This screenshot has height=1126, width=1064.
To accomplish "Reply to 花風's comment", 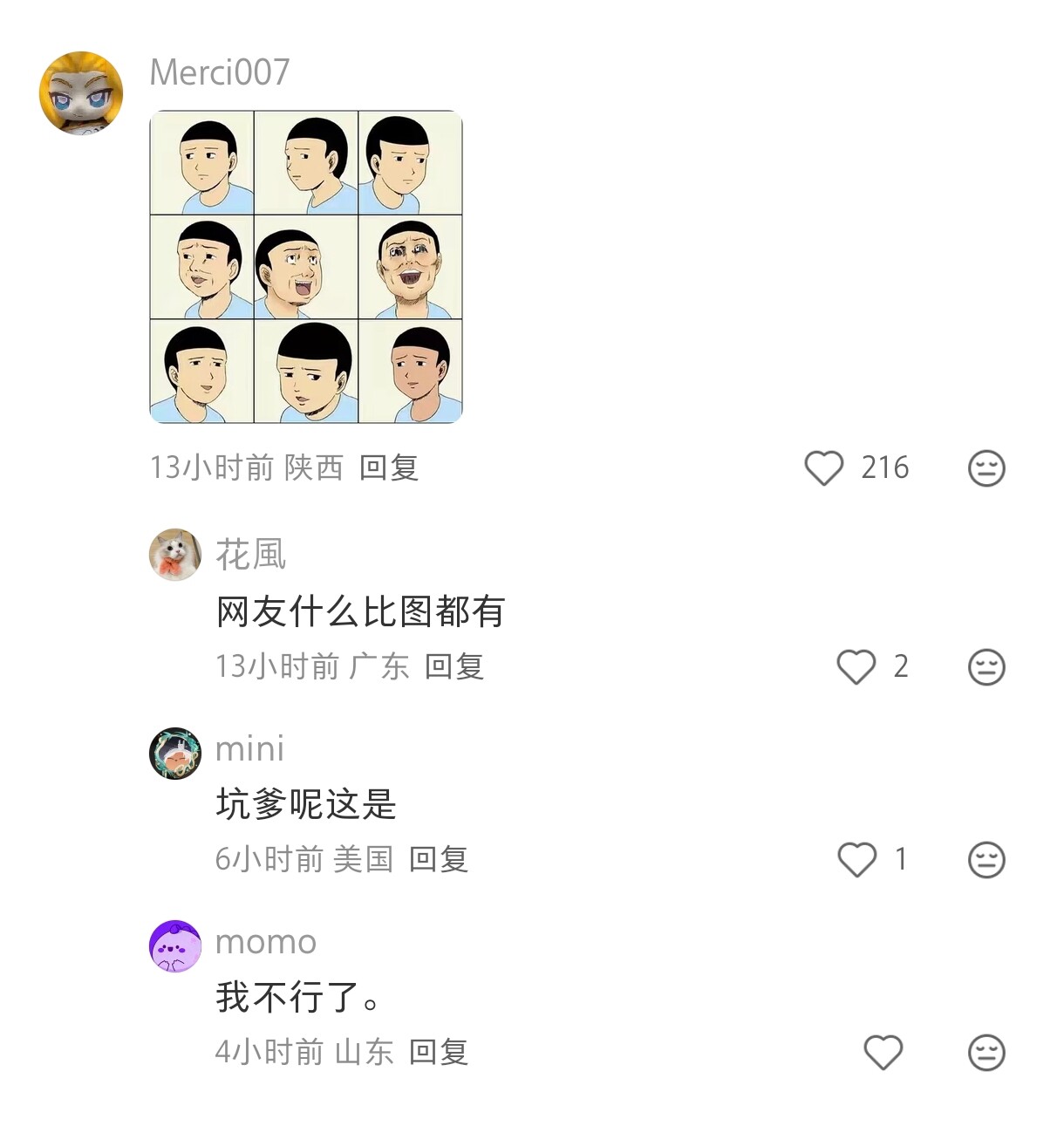I will (454, 667).
